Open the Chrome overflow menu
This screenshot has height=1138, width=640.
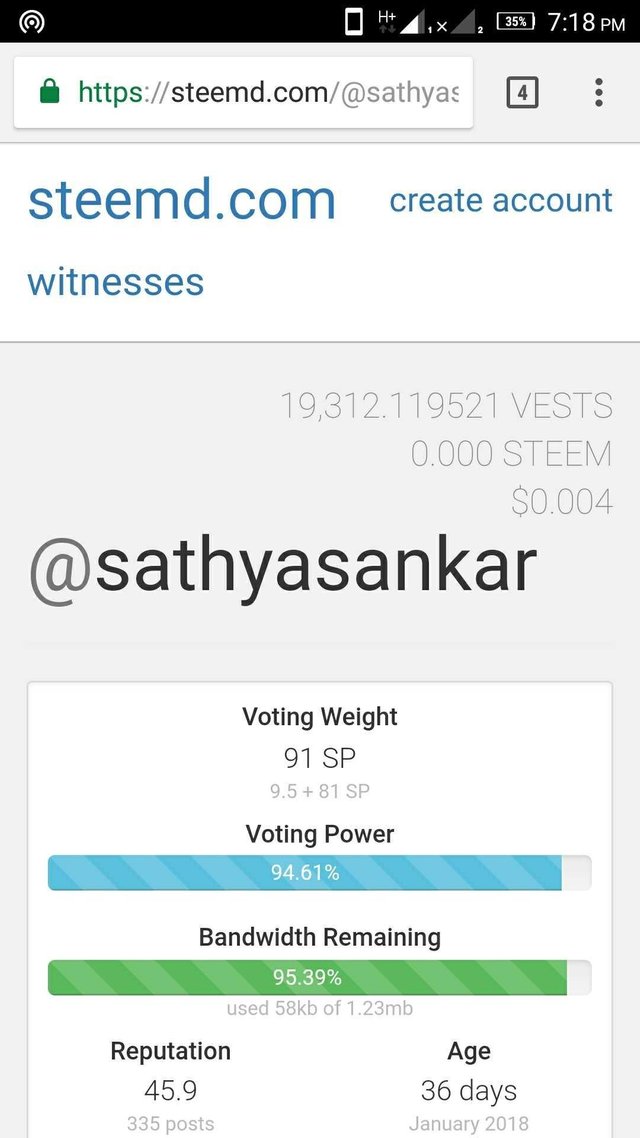598,93
